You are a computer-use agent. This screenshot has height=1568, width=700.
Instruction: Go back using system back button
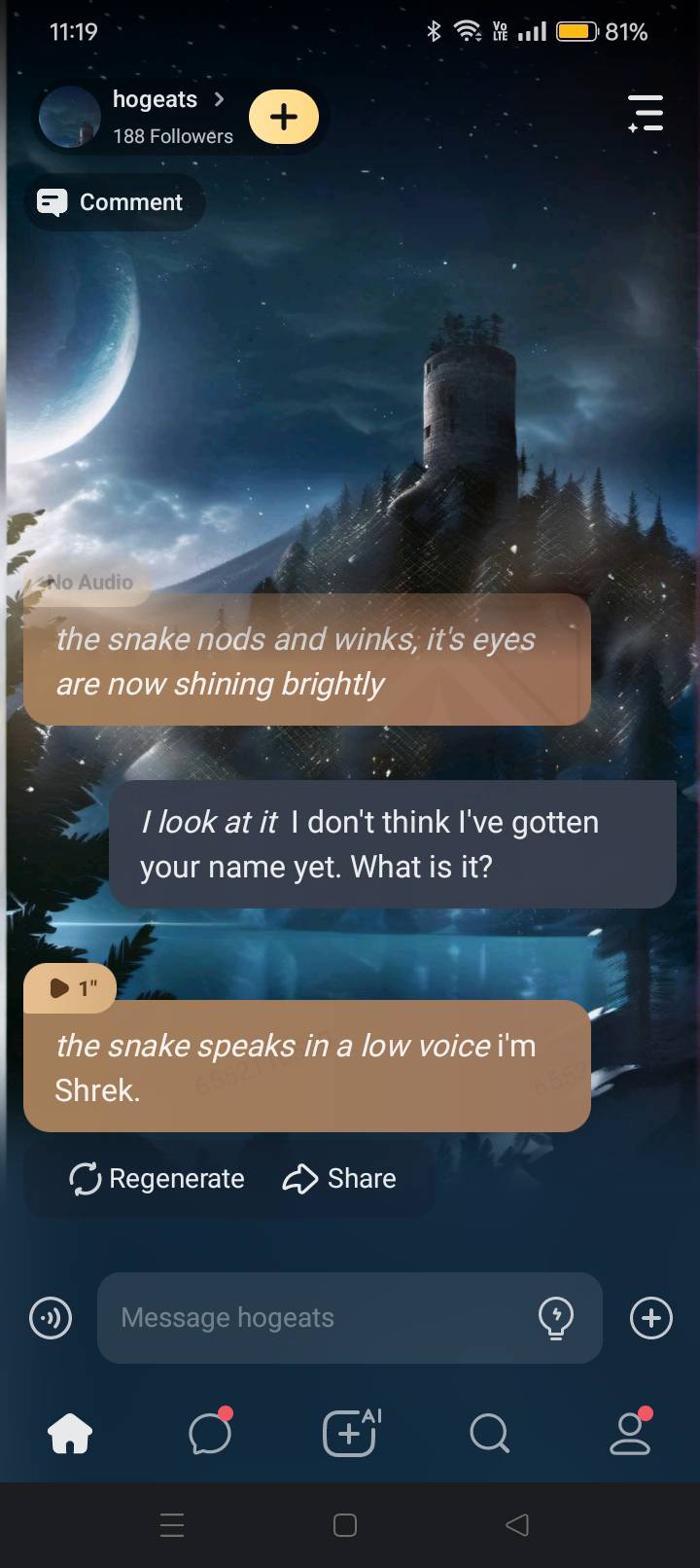click(x=517, y=1525)
